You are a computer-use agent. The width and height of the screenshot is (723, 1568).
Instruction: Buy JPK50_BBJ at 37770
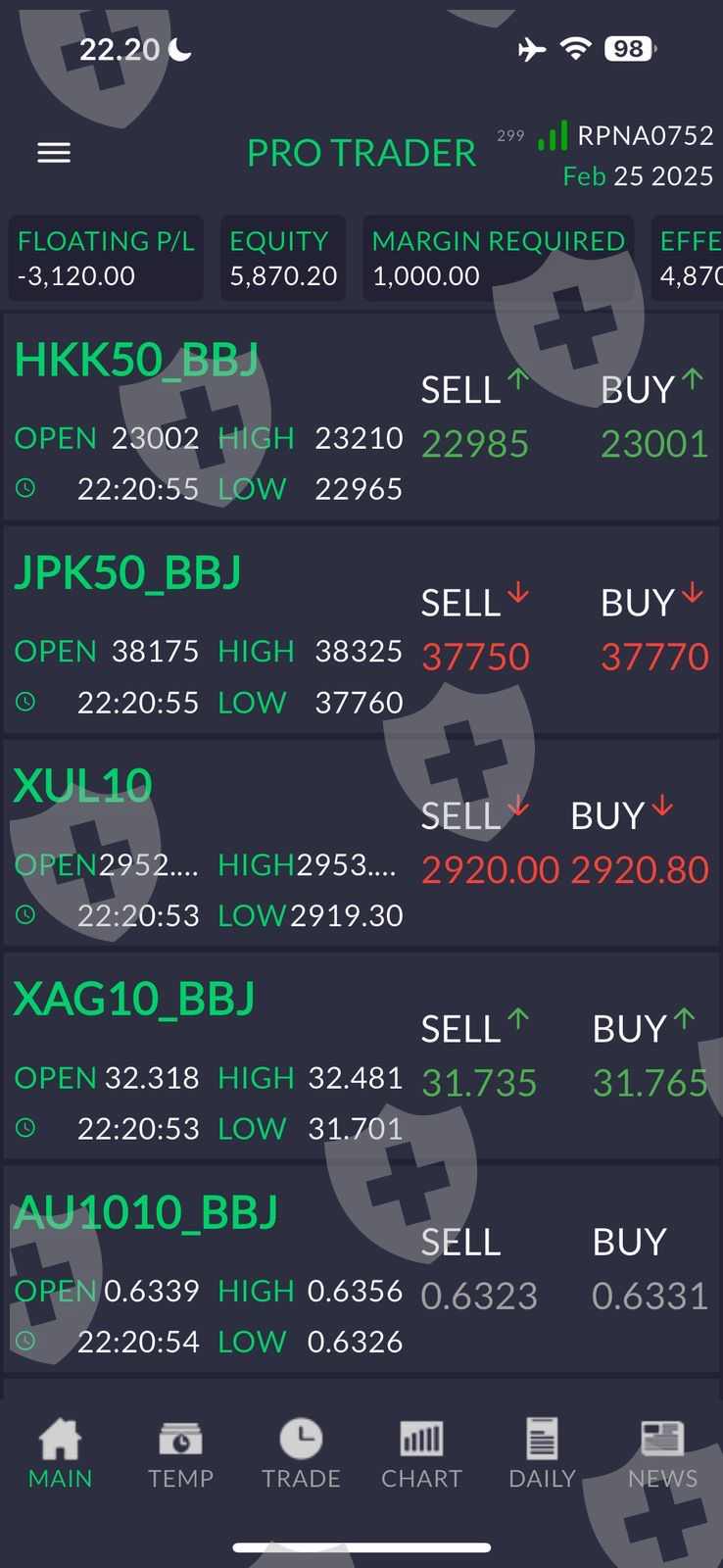tap(653, 657)
